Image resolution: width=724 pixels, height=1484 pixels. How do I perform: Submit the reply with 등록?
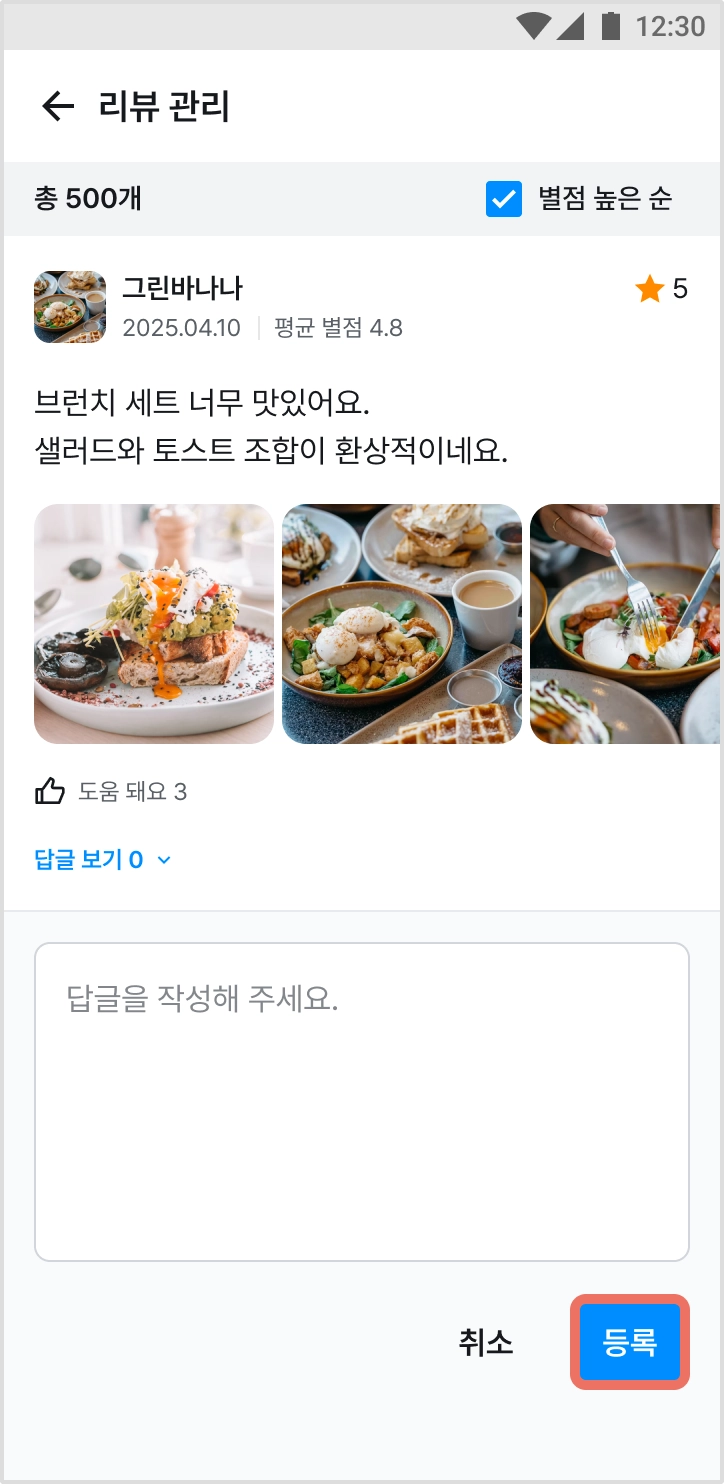(630, 1342)
